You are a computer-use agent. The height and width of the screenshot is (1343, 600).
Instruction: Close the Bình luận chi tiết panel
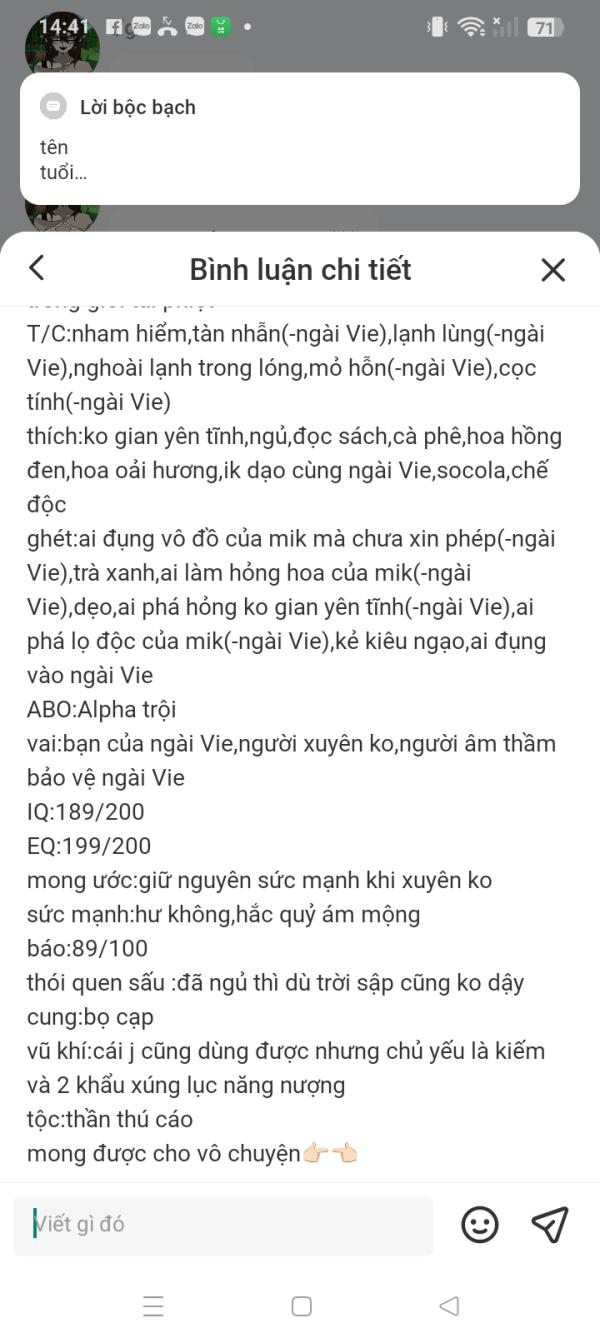(x=553, y=269)
